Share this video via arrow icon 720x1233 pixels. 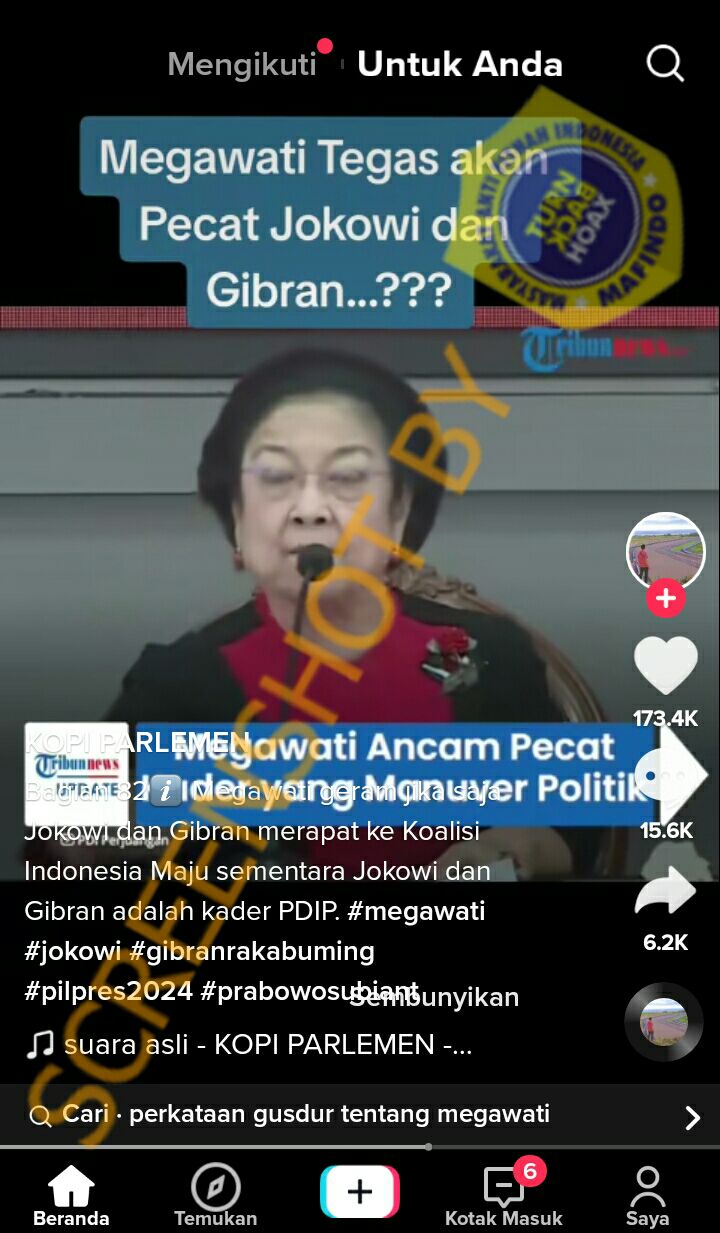pos(666,892)
